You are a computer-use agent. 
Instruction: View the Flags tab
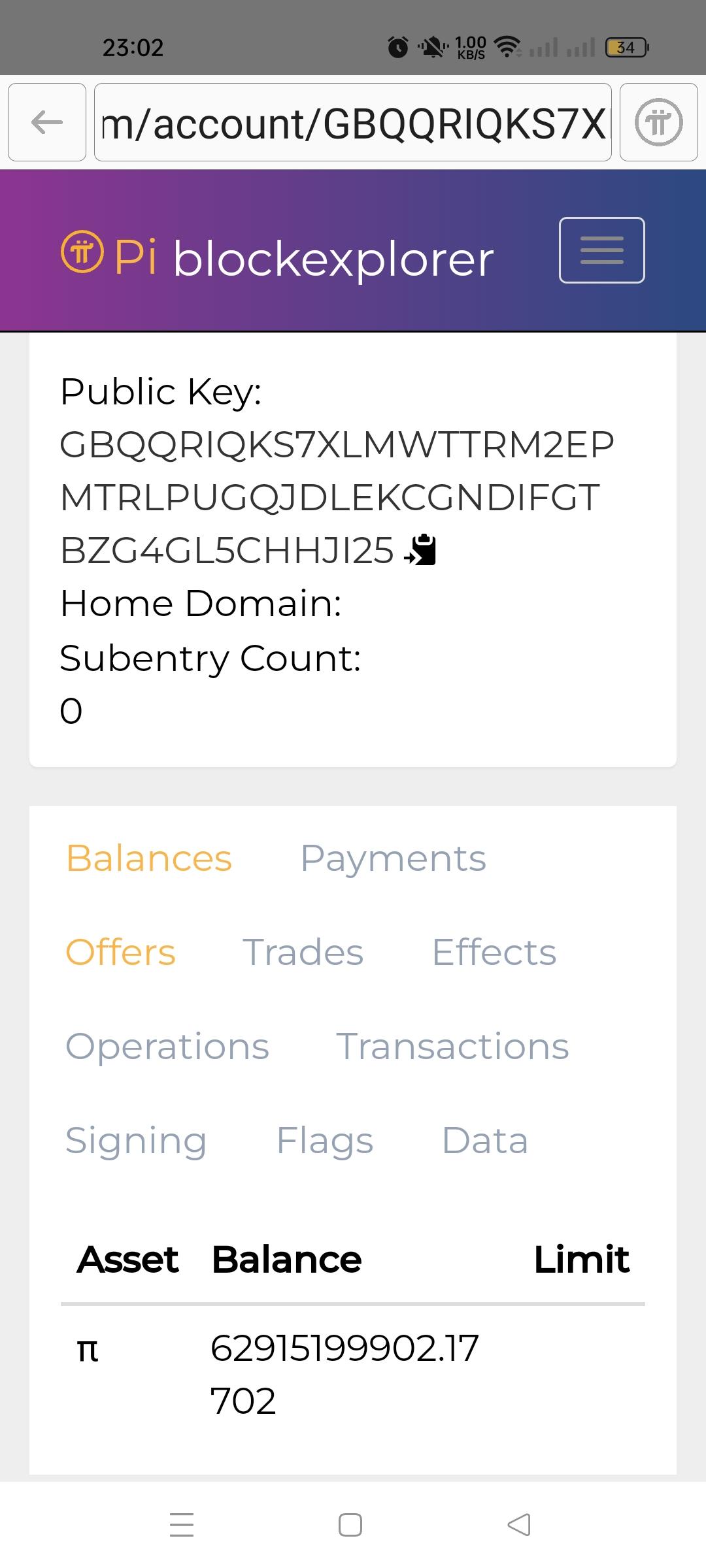point(325,1141)
